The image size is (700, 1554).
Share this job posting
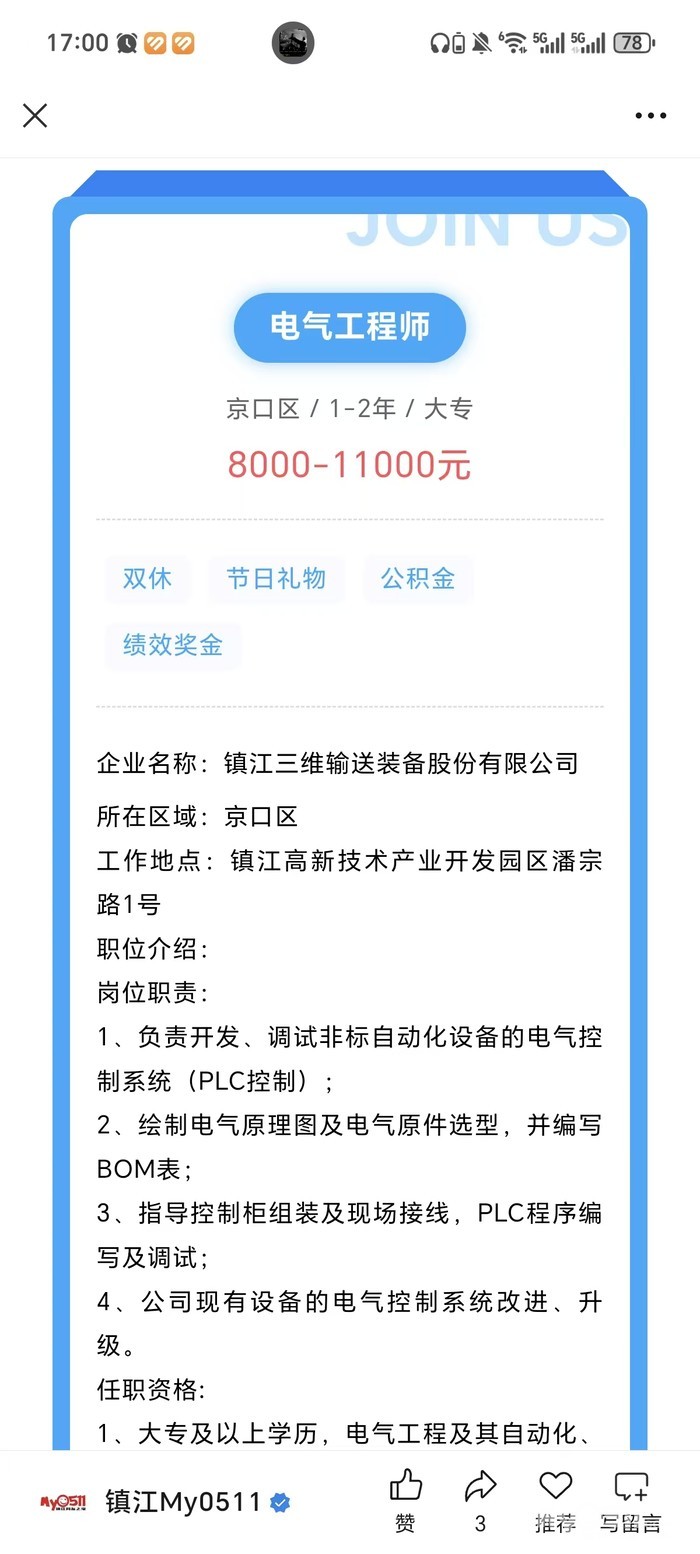tap(480, 1499)
